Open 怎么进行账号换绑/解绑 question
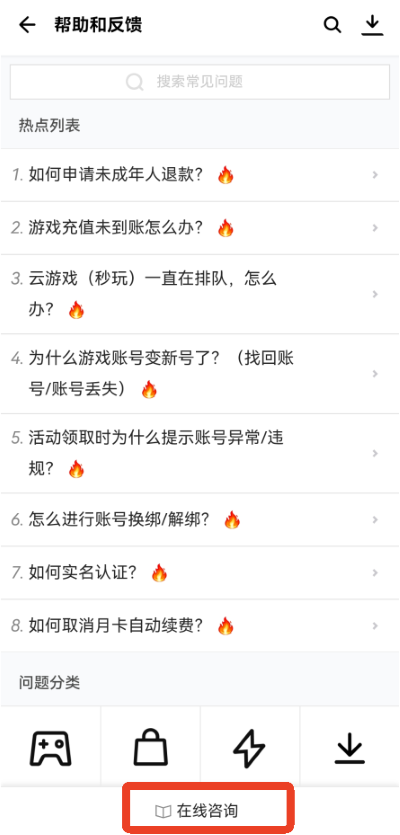This screenshot has height=835, width=400. 200,520
